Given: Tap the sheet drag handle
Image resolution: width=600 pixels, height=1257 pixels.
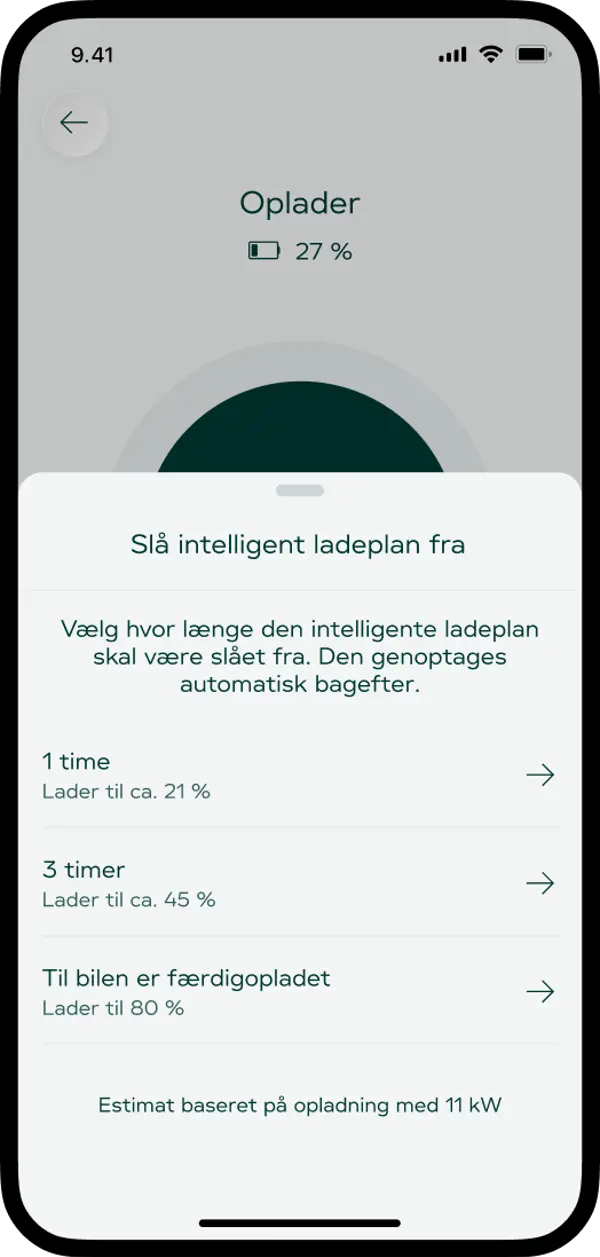Looking at the screenshot, I should (300, 491).
